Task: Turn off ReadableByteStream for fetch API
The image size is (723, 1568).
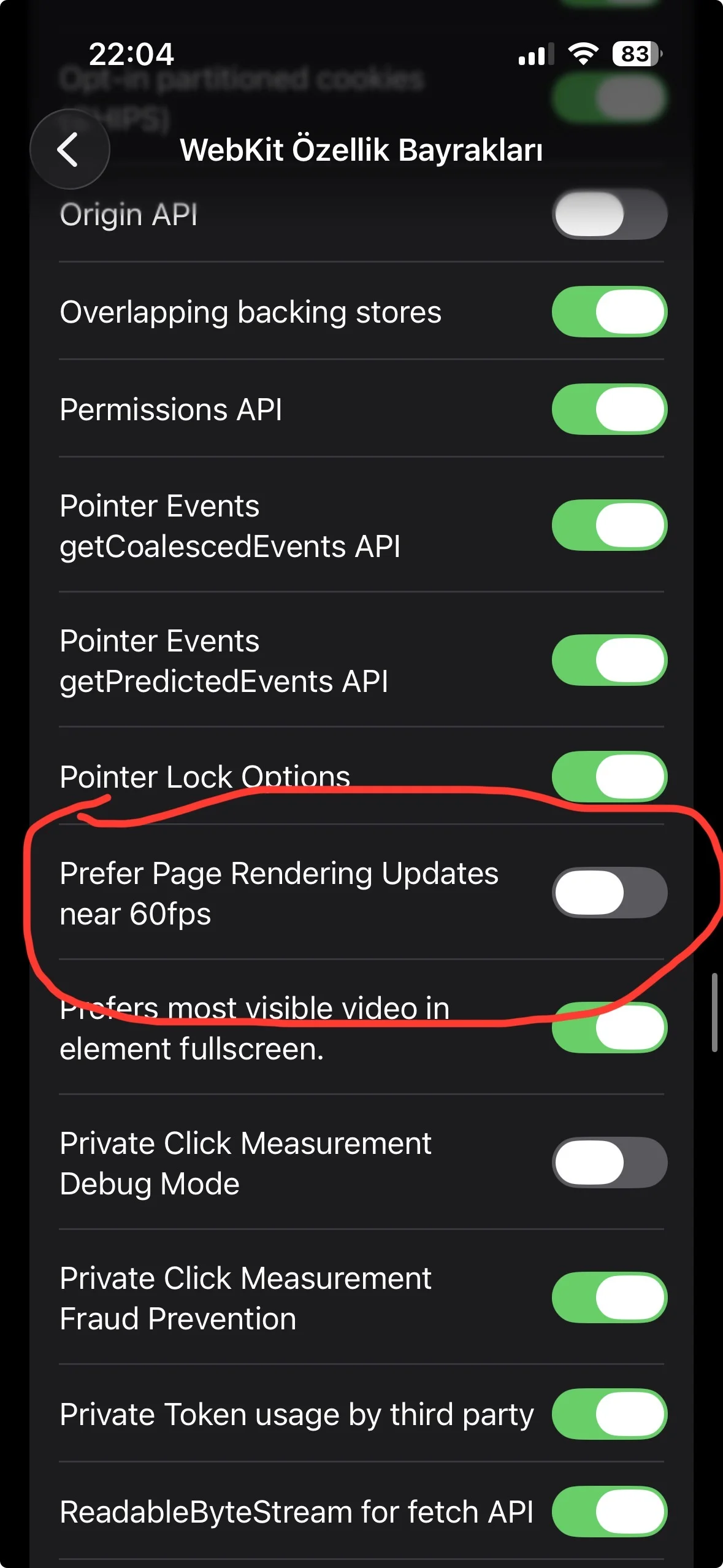Action: [609, 1512]
